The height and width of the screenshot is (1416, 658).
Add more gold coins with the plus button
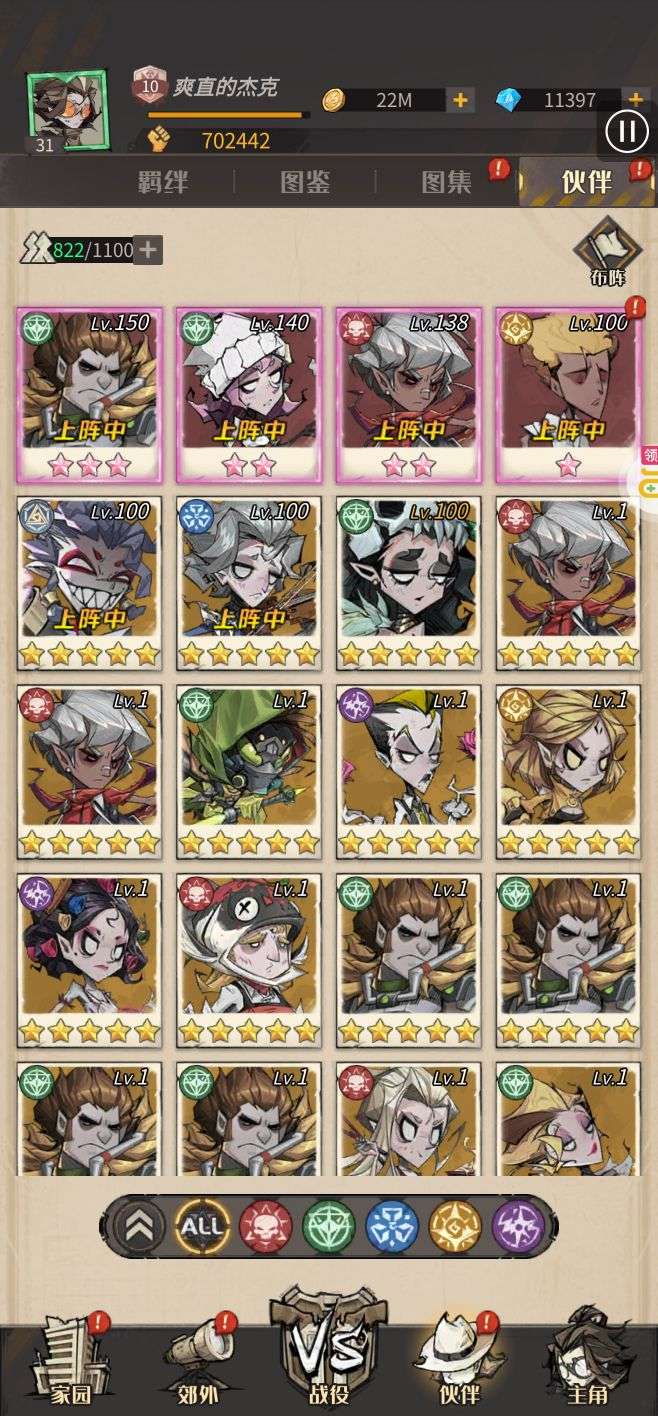coord(460,100)
